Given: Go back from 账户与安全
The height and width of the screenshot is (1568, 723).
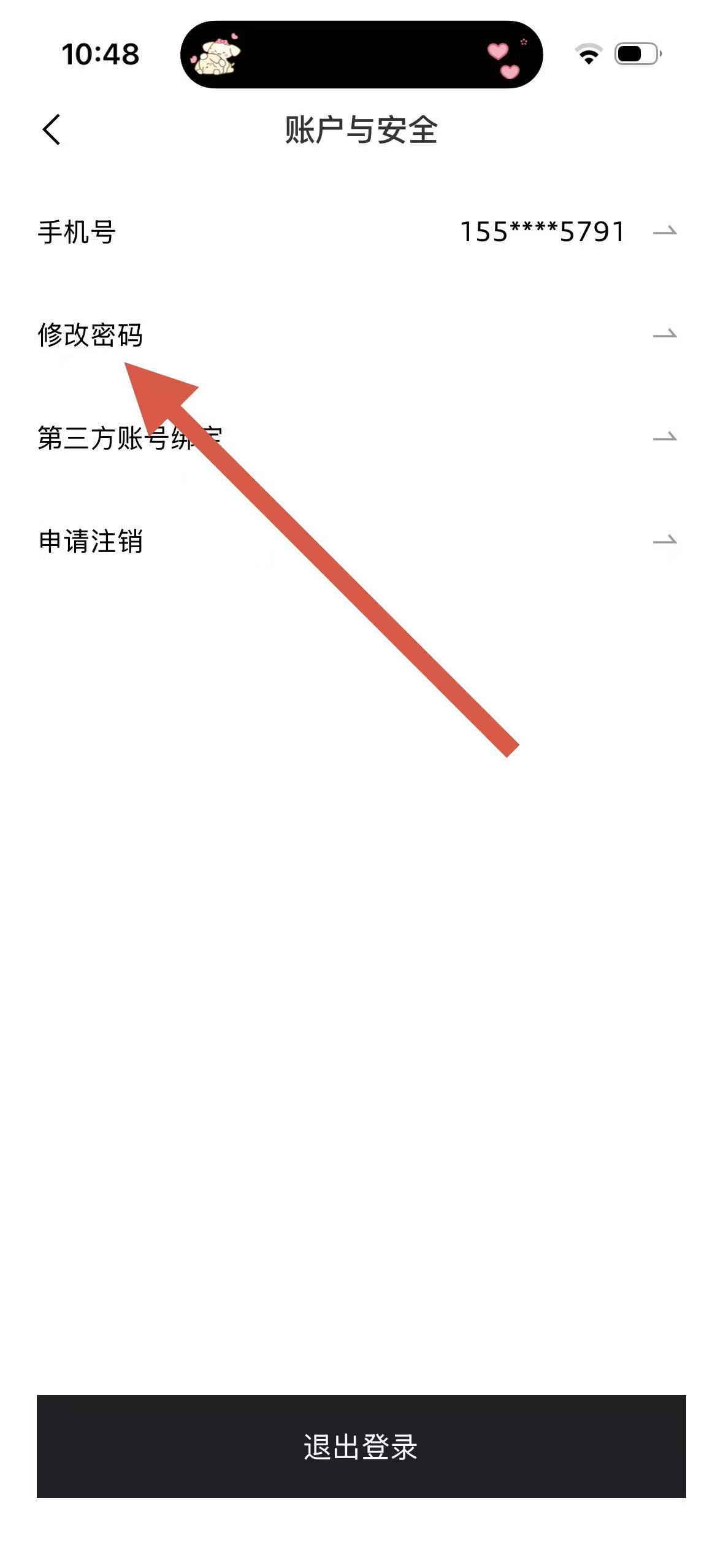Looking at the screenshot, I should coord(52,130).
